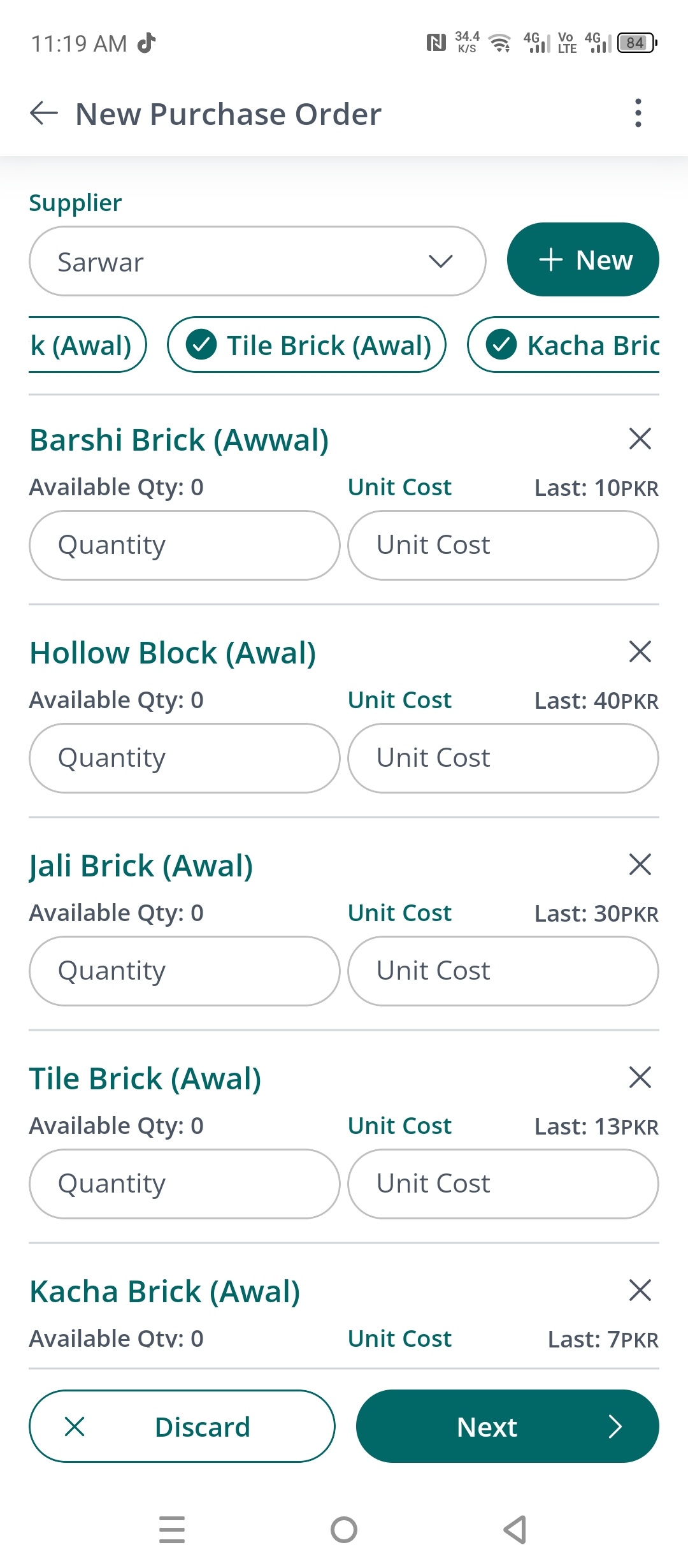
Task: Deselect the Kacha Brick chip
Action: pos(564,345)
